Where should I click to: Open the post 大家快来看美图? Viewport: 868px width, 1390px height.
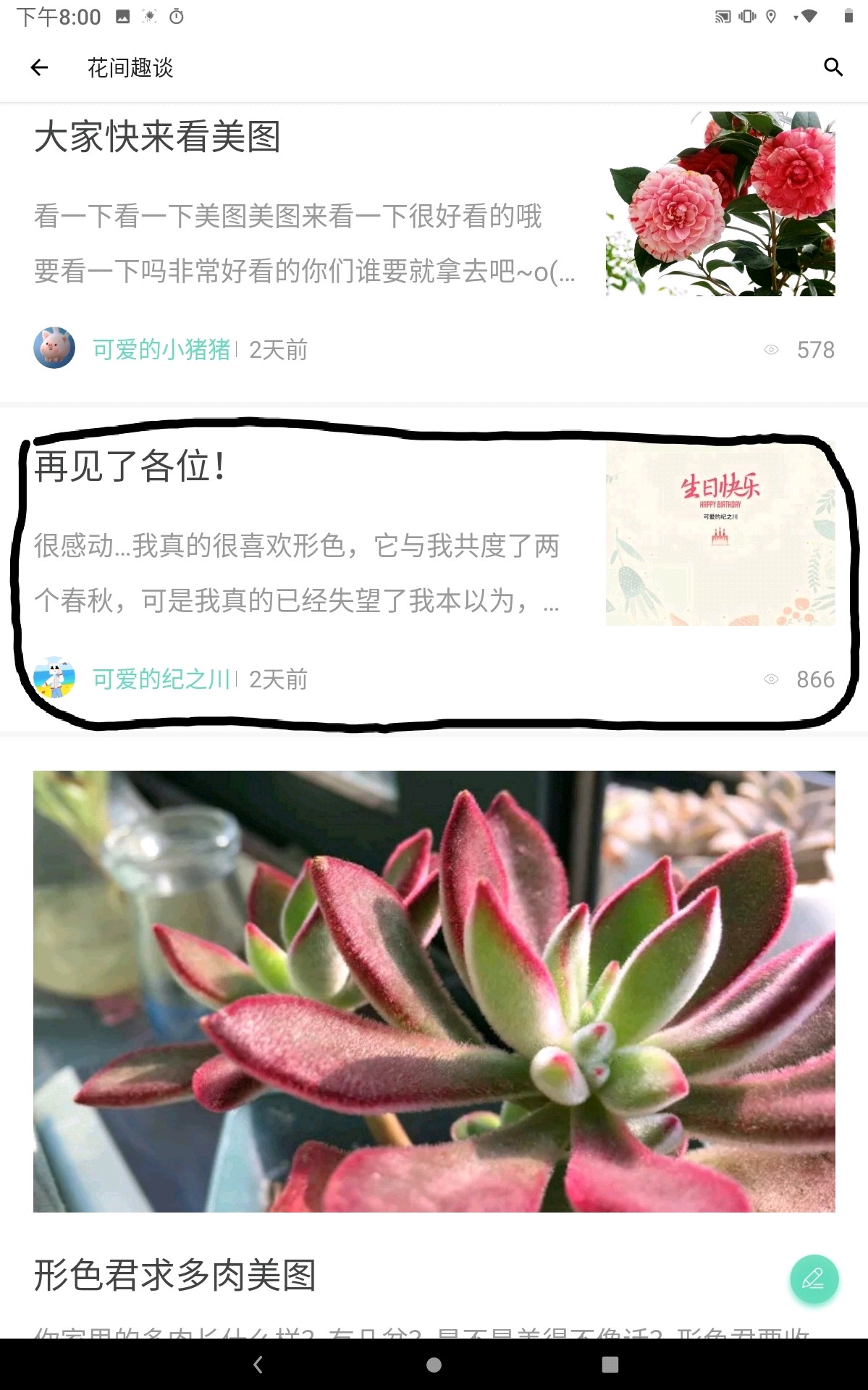(158, 137)
